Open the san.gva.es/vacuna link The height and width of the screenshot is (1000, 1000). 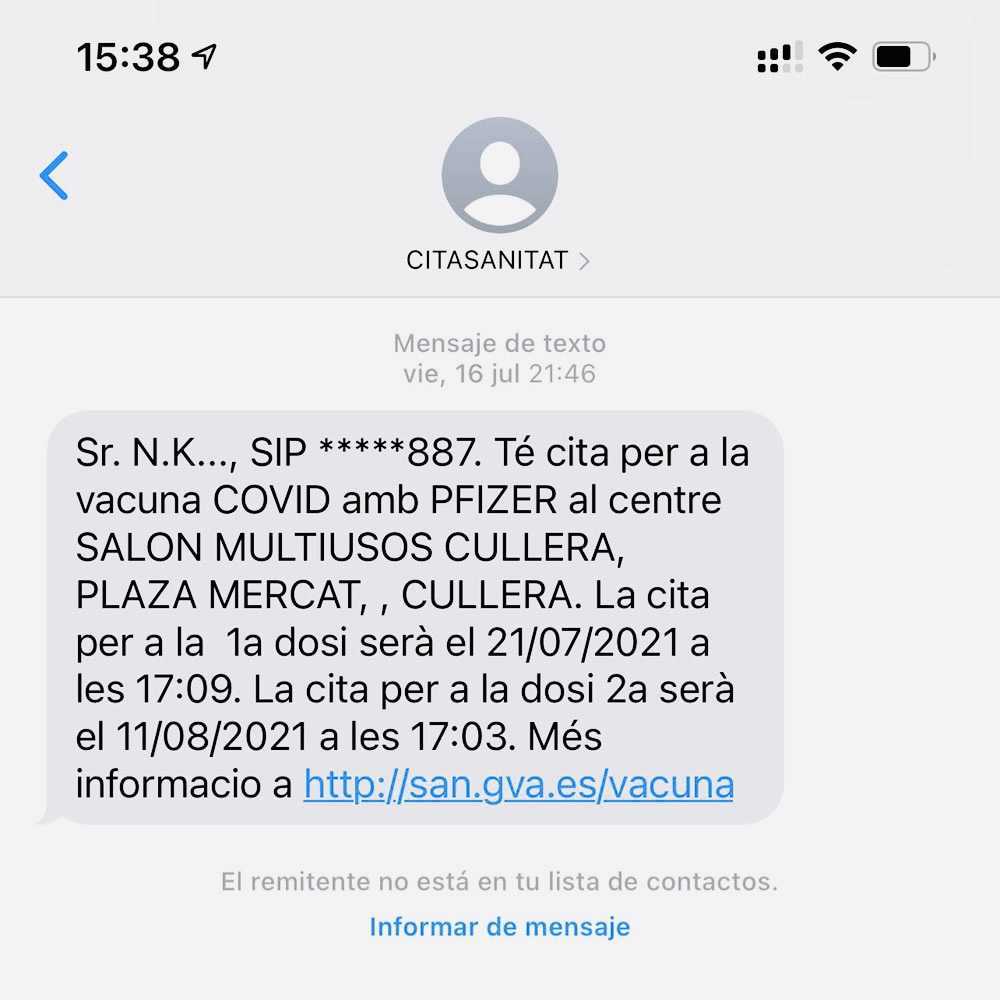click(518, 784)
